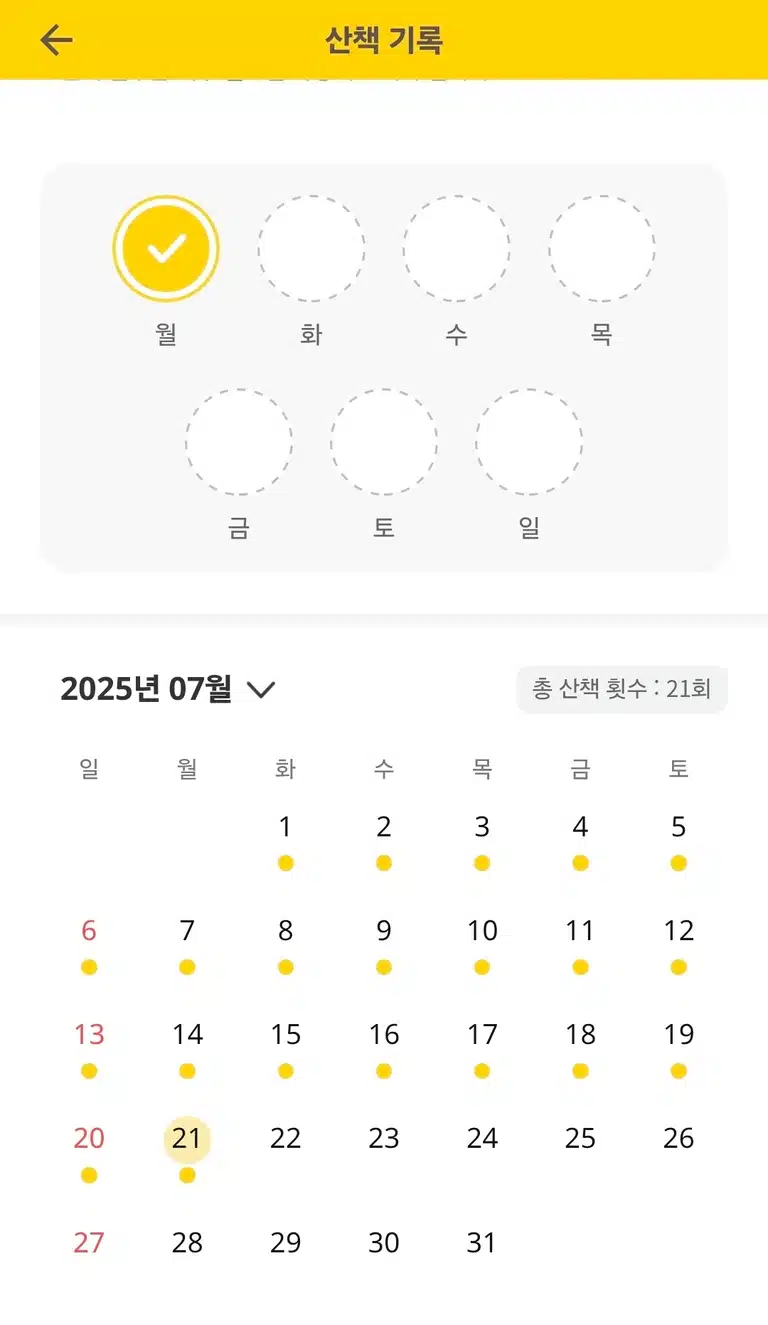Pick July 31 on the calendar

tap(482, 1243)
